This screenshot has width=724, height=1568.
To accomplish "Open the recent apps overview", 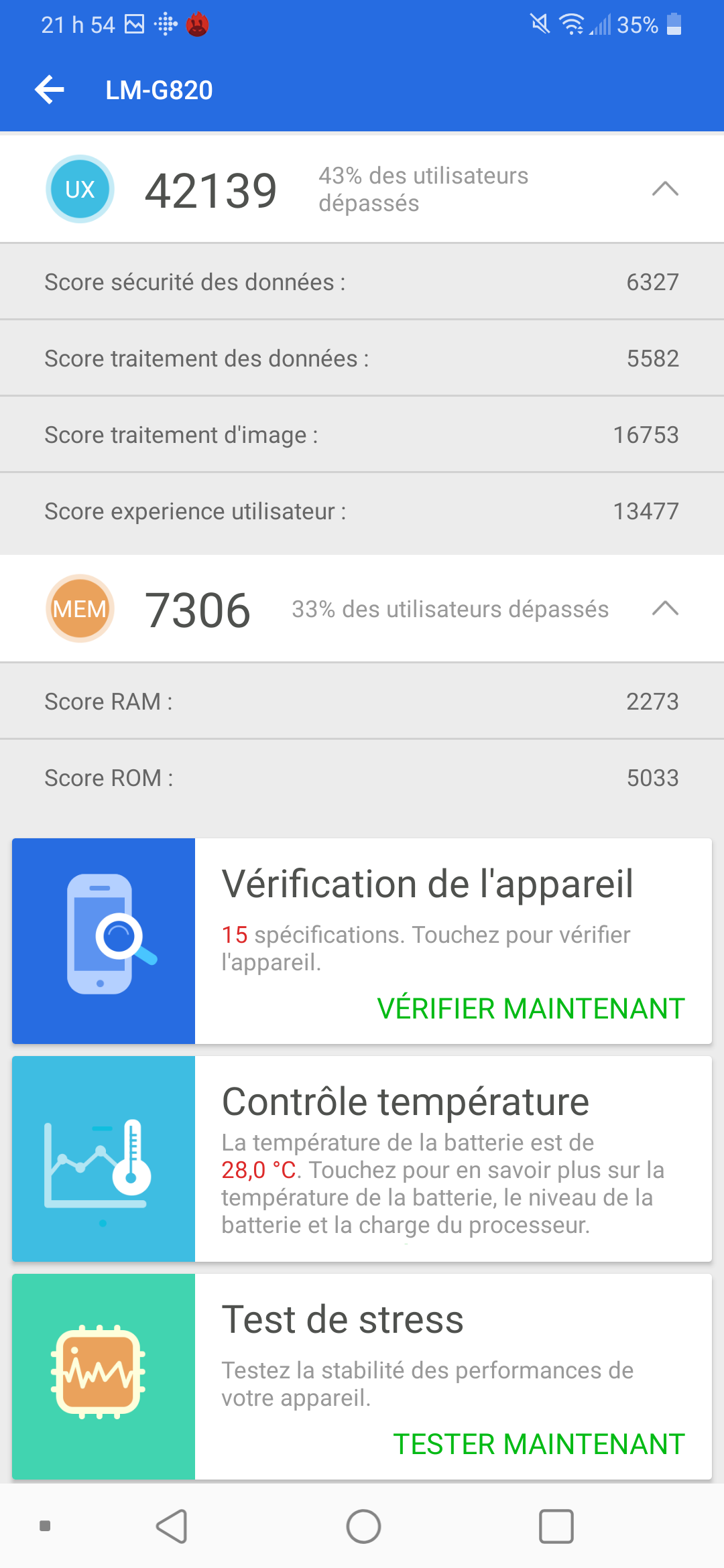I will (556, 1526).
